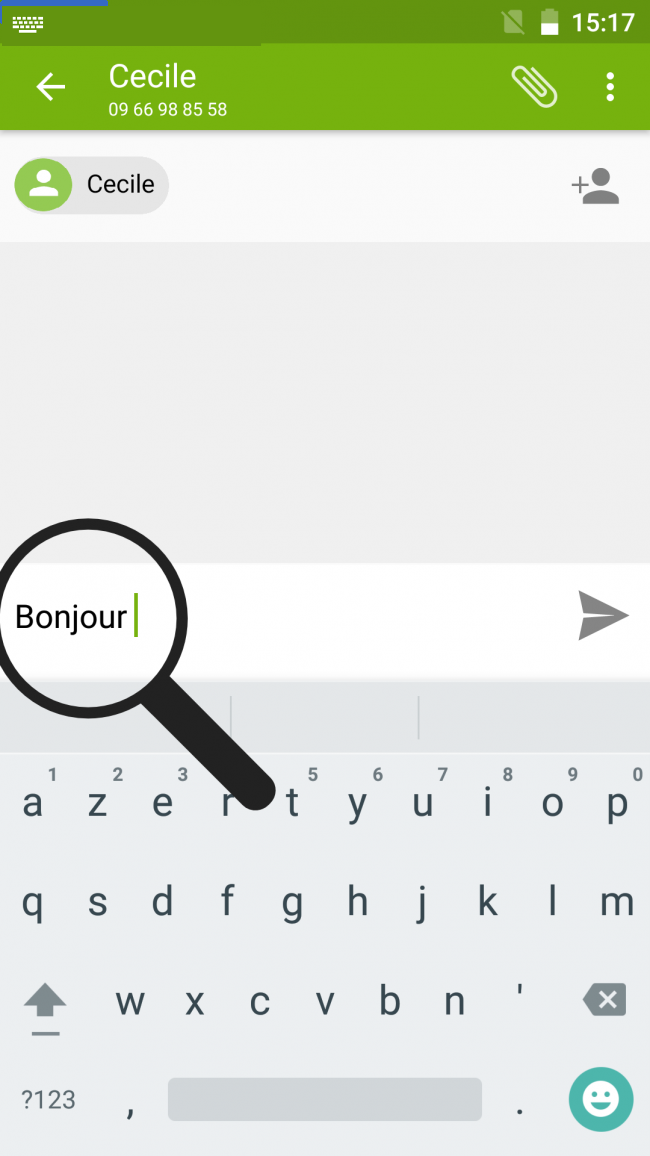Tap the message text field
The width and height of the screenshot is (650, 1156).
coord(350,617)
